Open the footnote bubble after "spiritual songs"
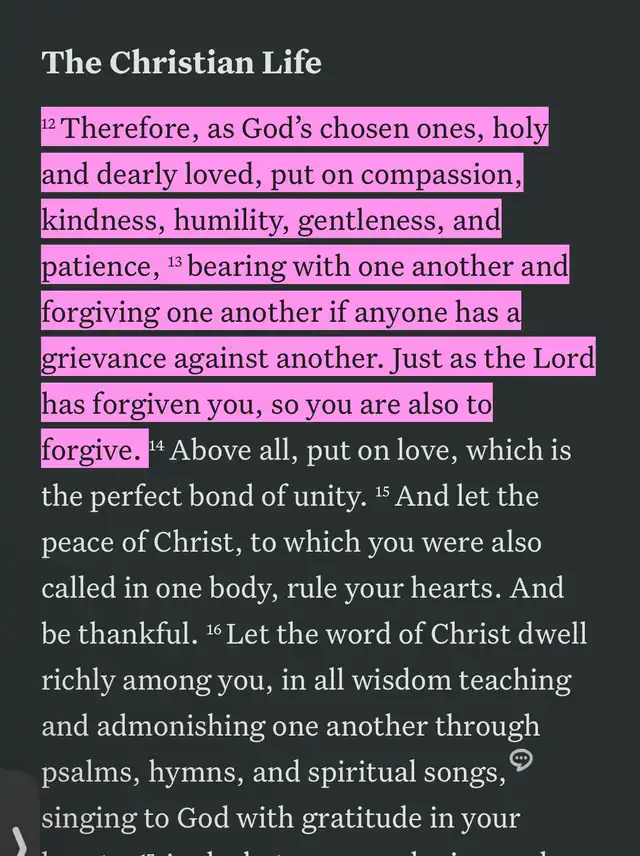The height and width of the screenshot is (856, 640). tap(521, 759)
